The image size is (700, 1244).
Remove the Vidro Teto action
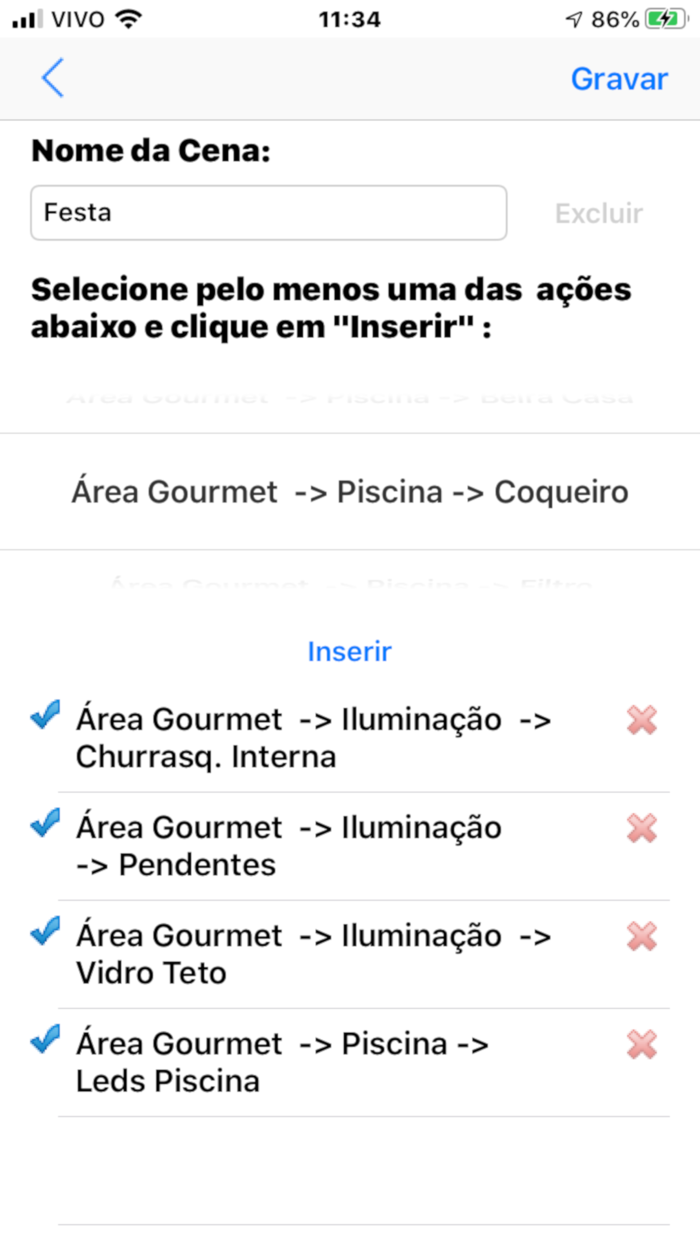click(642, 936)
